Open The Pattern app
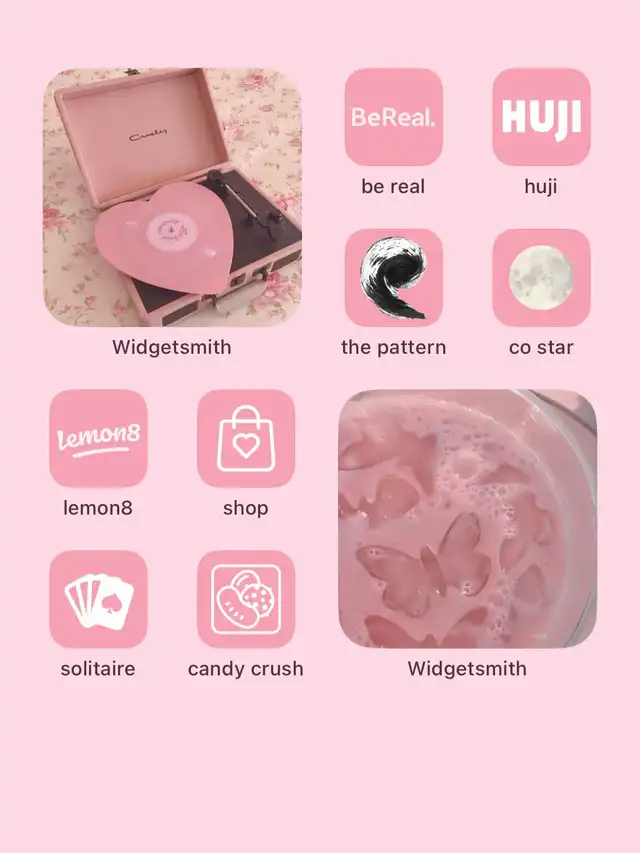 (393, 277)
